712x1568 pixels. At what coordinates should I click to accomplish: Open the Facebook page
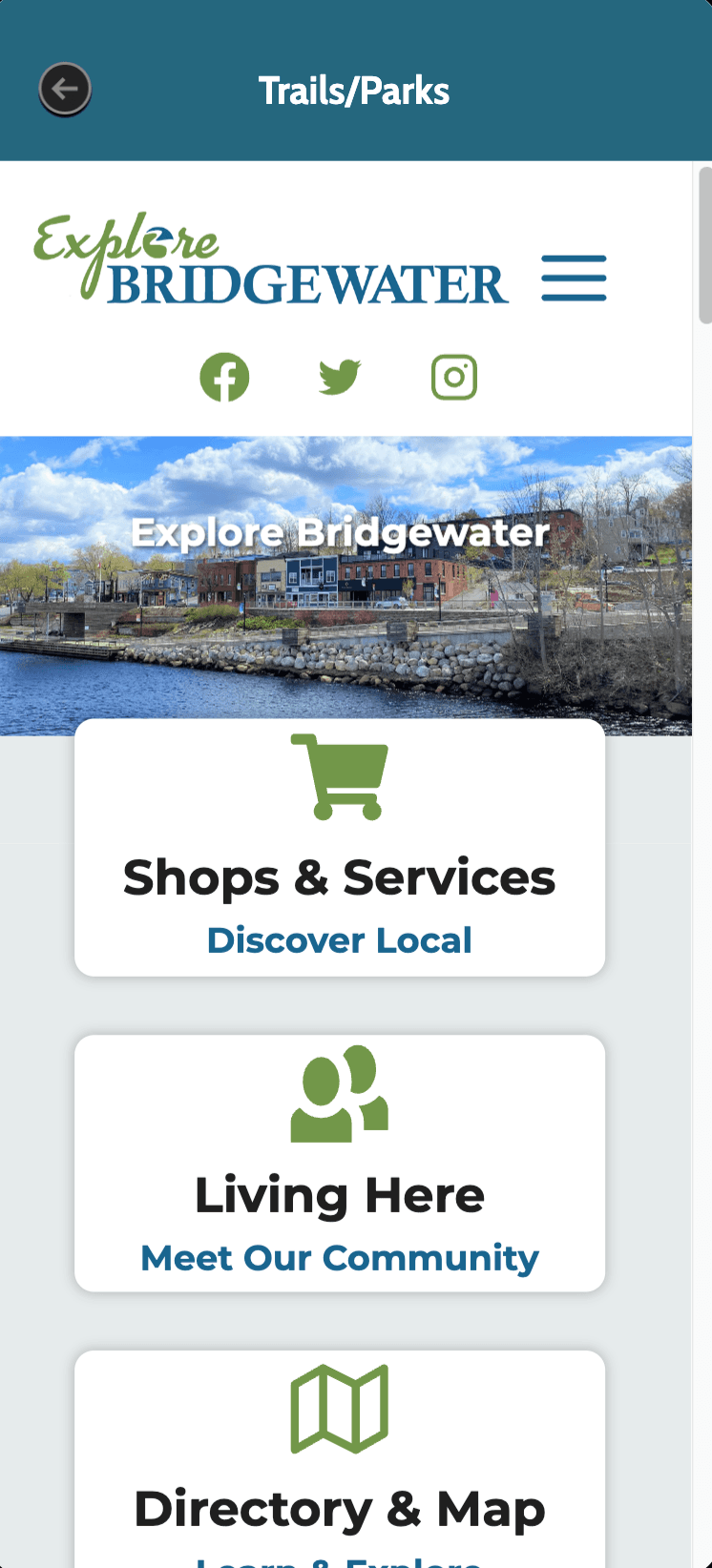pyautogui.click(x=224, y=378)
